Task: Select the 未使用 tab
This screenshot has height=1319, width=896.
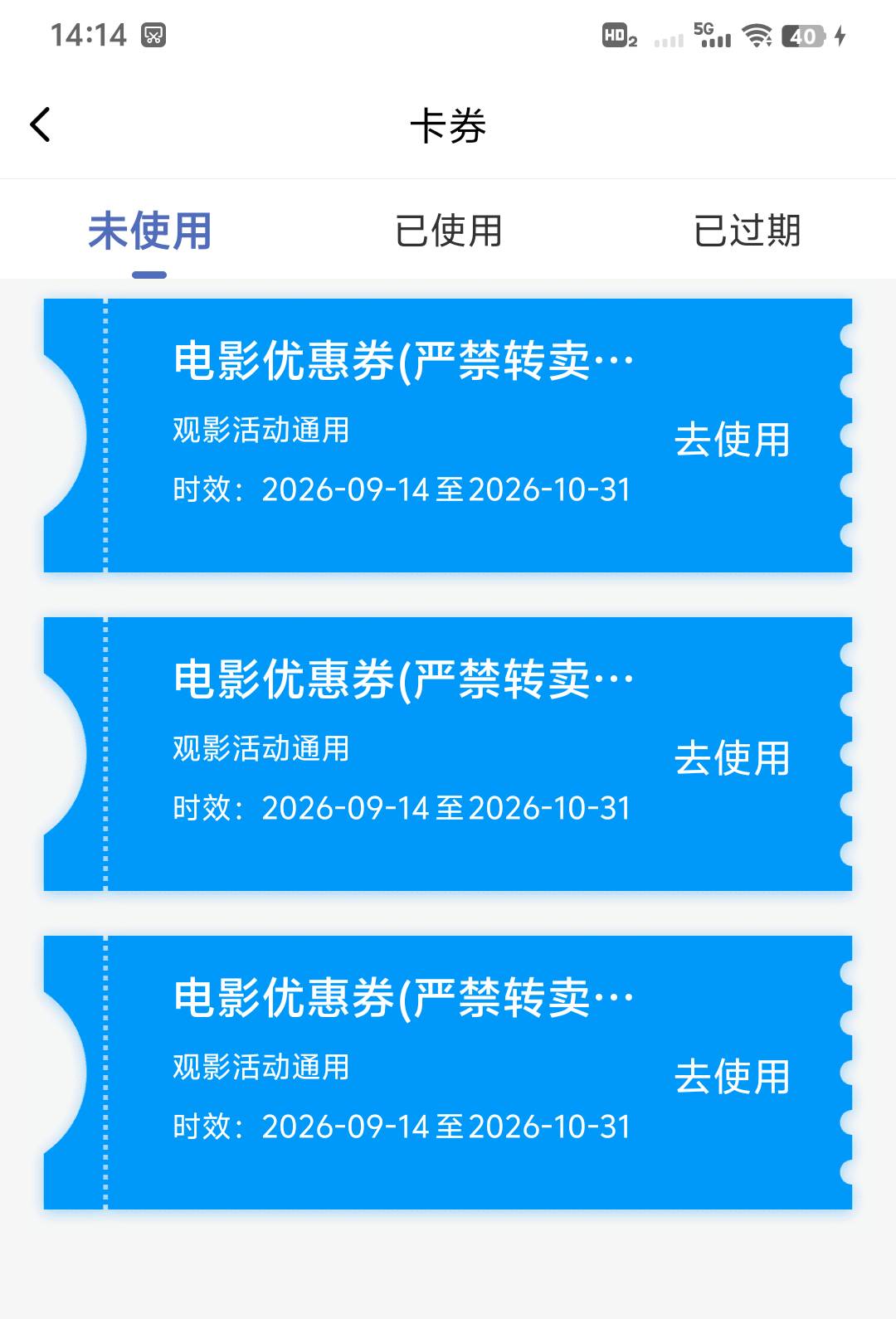Action: (x=149, y=231)
